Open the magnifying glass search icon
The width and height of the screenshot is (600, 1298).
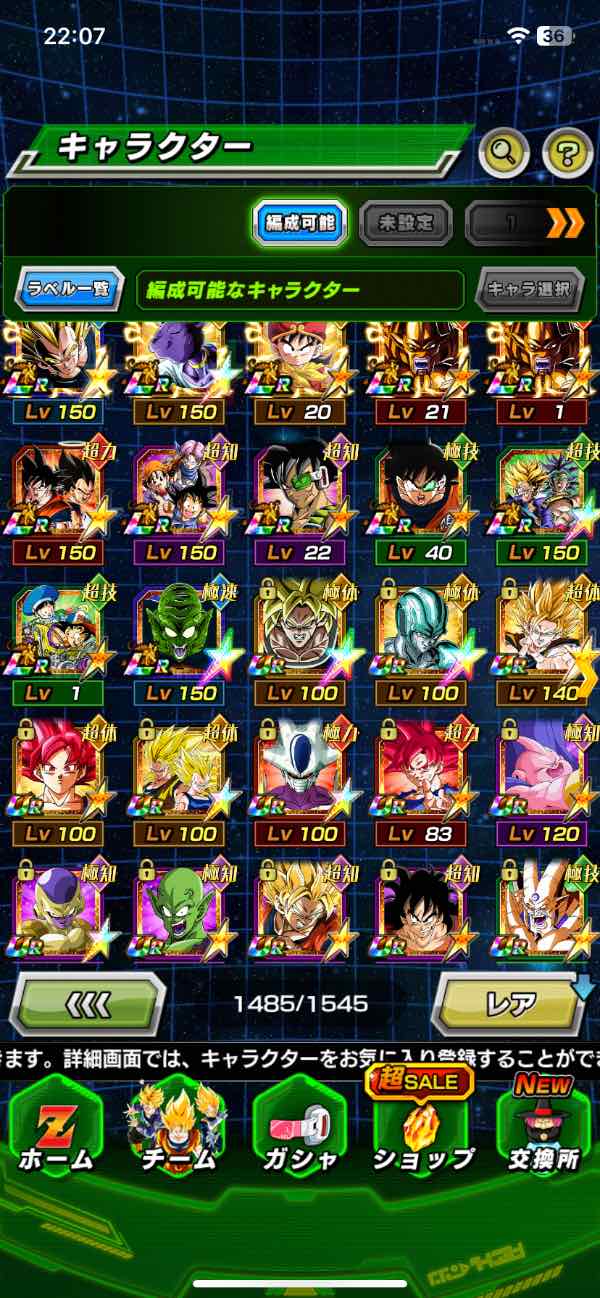point(504,152)
